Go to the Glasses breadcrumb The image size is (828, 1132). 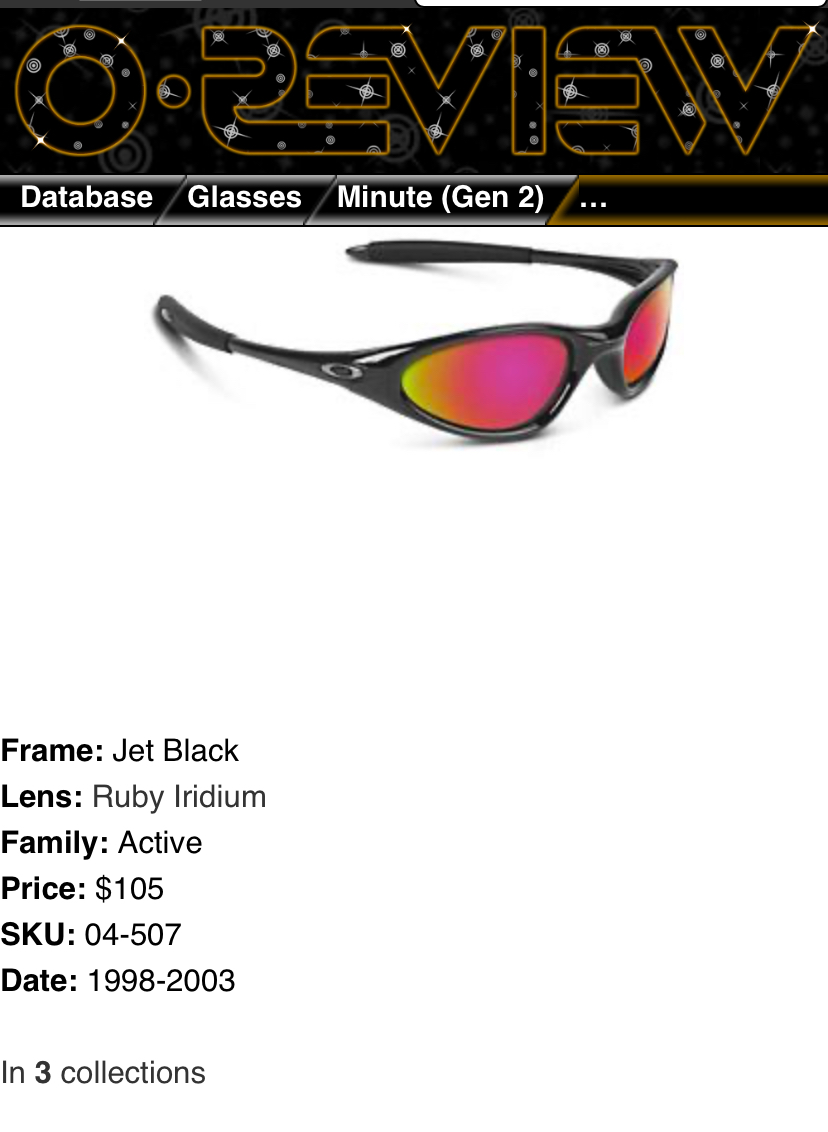244,198
